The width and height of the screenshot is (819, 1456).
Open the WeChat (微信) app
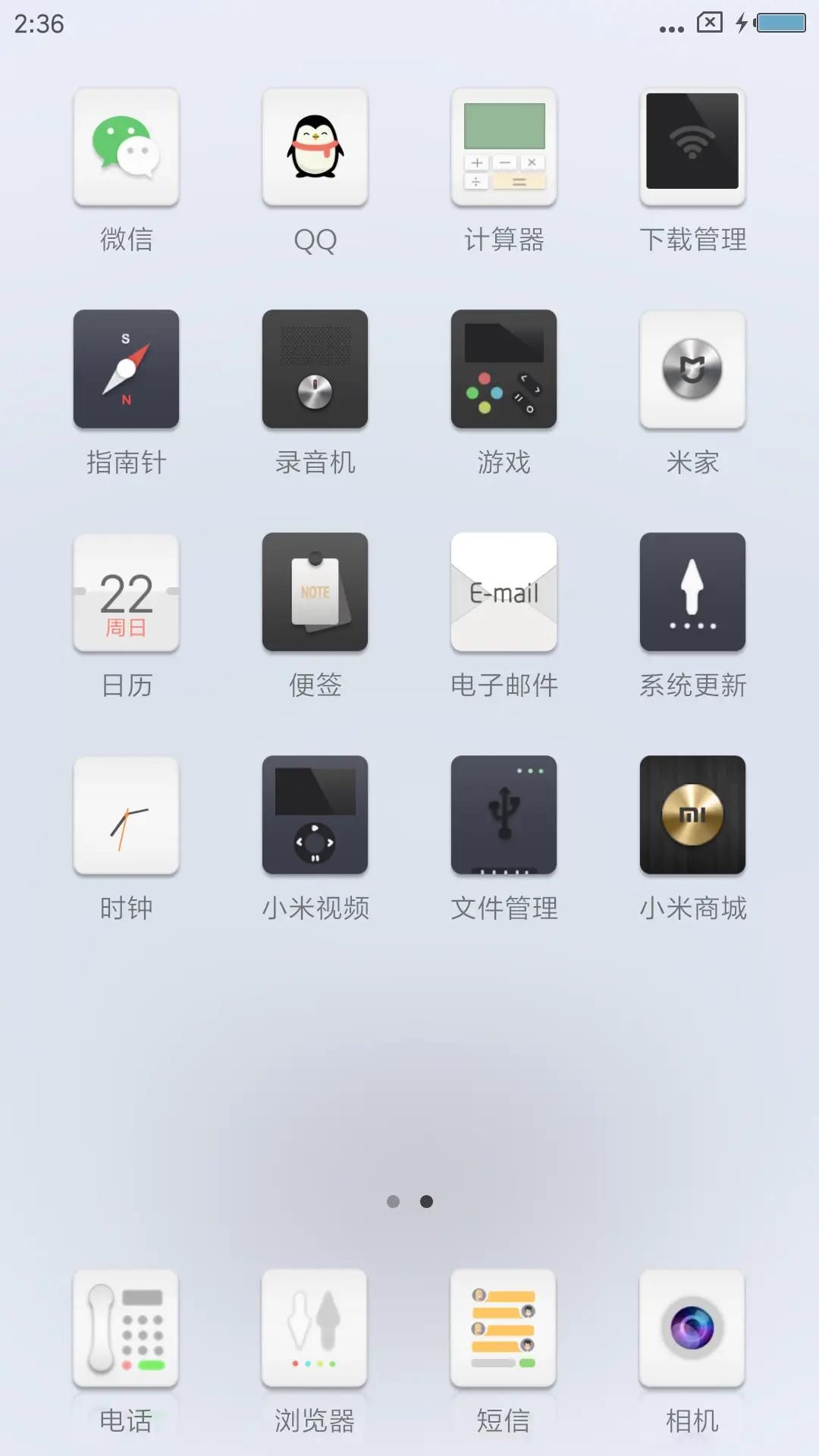click(x=126, y=147)
